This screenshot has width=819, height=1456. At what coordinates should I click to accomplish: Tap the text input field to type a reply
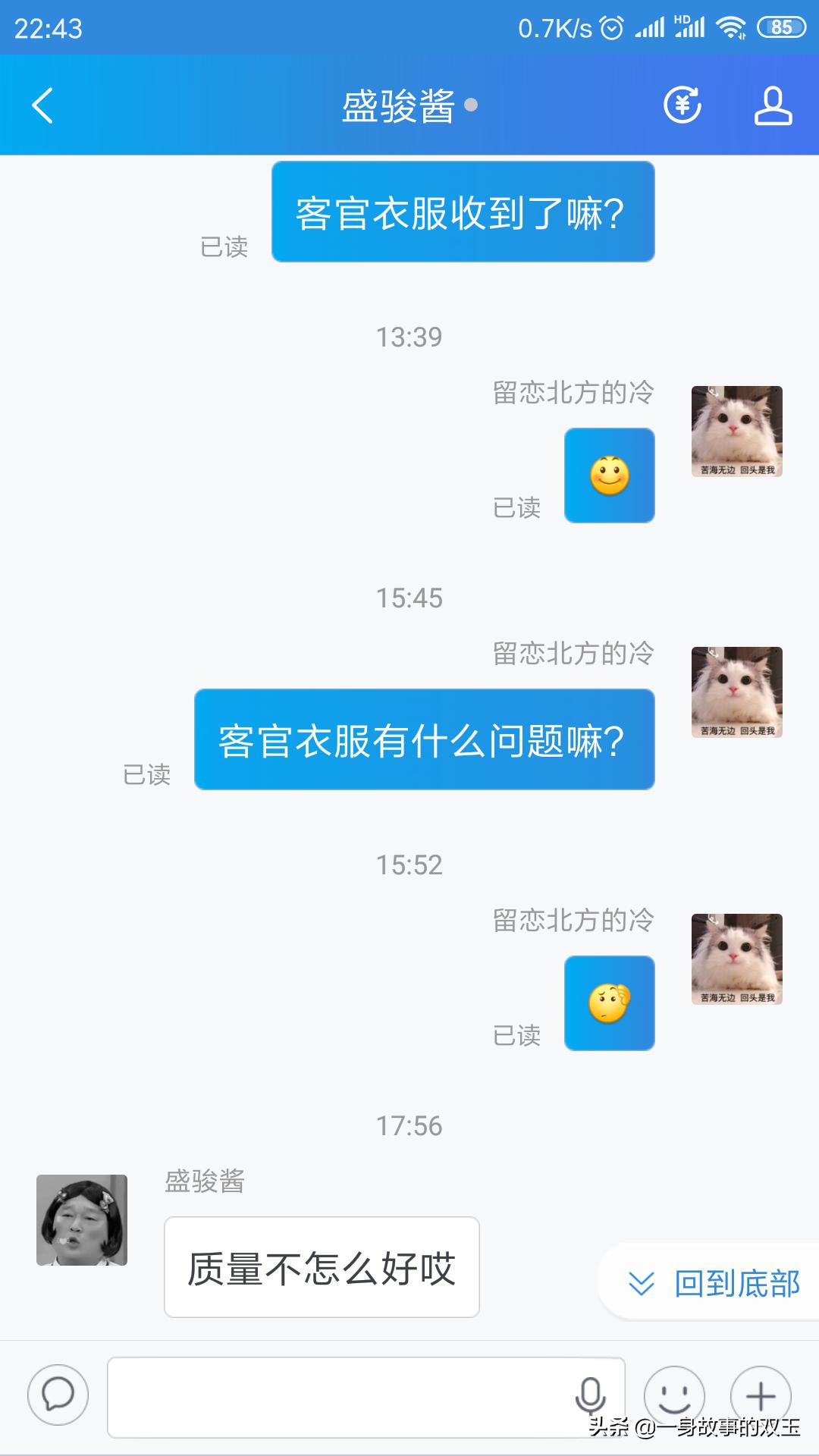(x=341, y=1395)
